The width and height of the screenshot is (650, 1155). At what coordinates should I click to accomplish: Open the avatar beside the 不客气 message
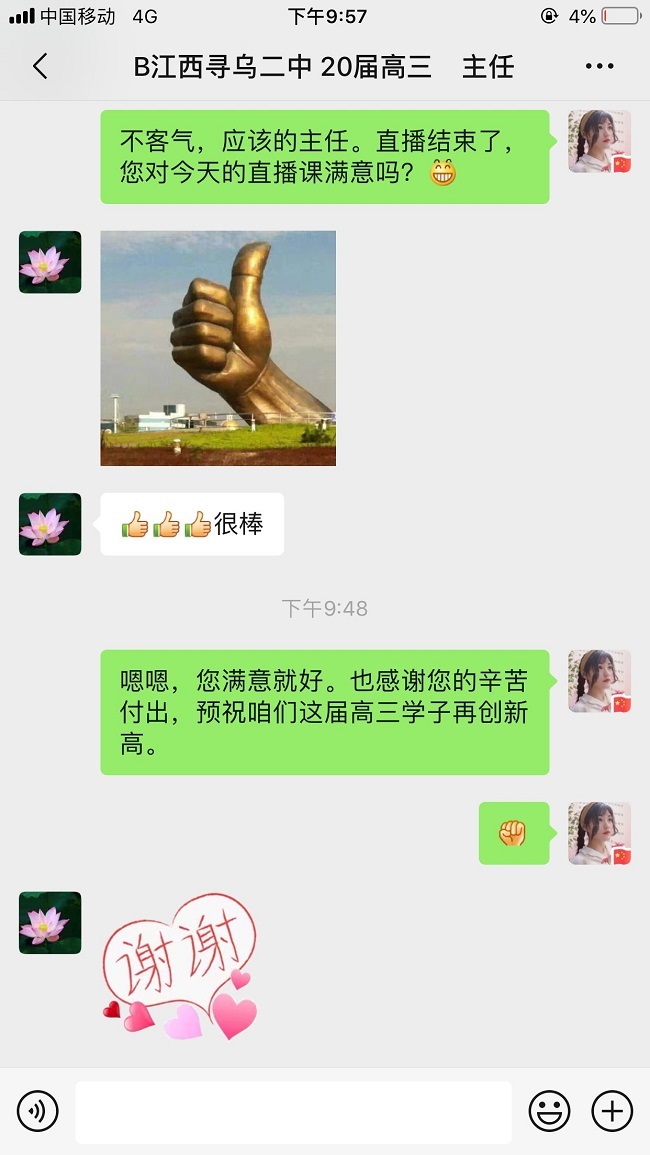(x=599, y=142)
